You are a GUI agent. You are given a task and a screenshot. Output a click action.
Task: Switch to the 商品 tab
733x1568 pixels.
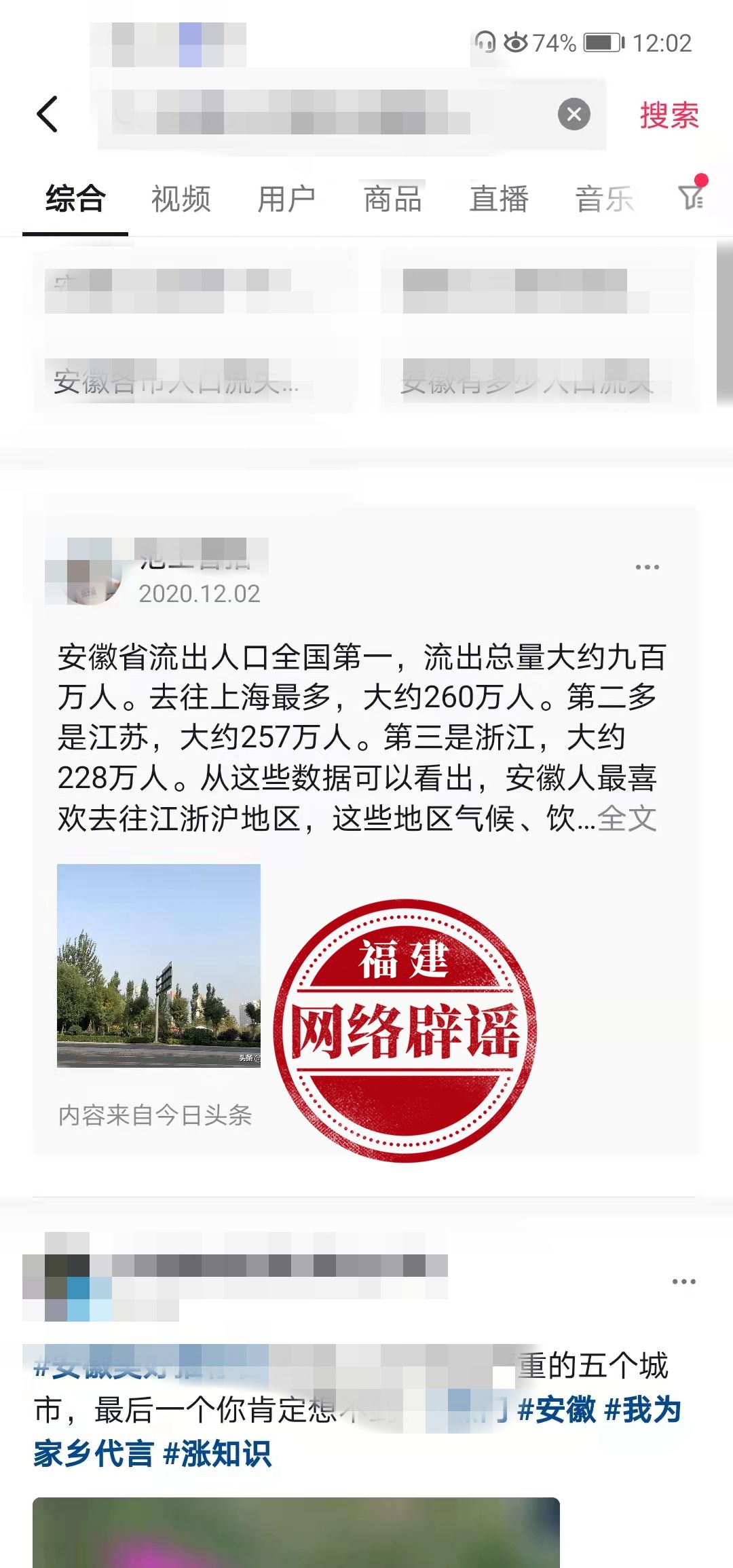(392, 200)
